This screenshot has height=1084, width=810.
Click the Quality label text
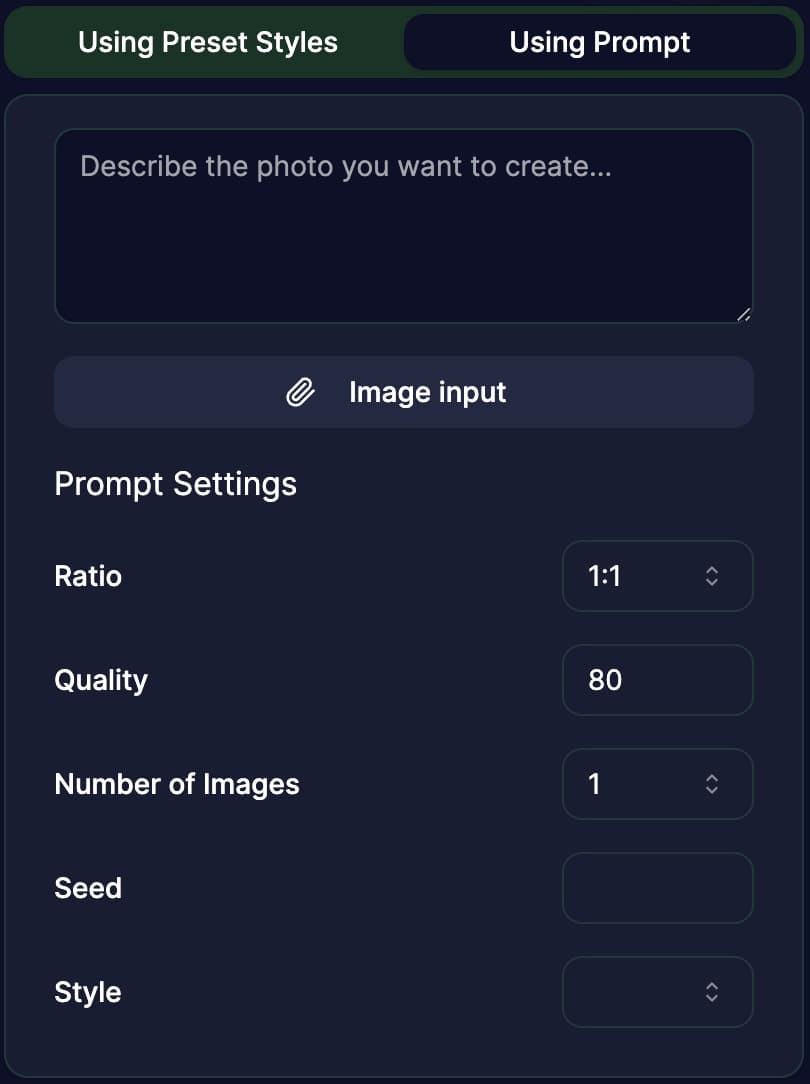coord(101,680)
